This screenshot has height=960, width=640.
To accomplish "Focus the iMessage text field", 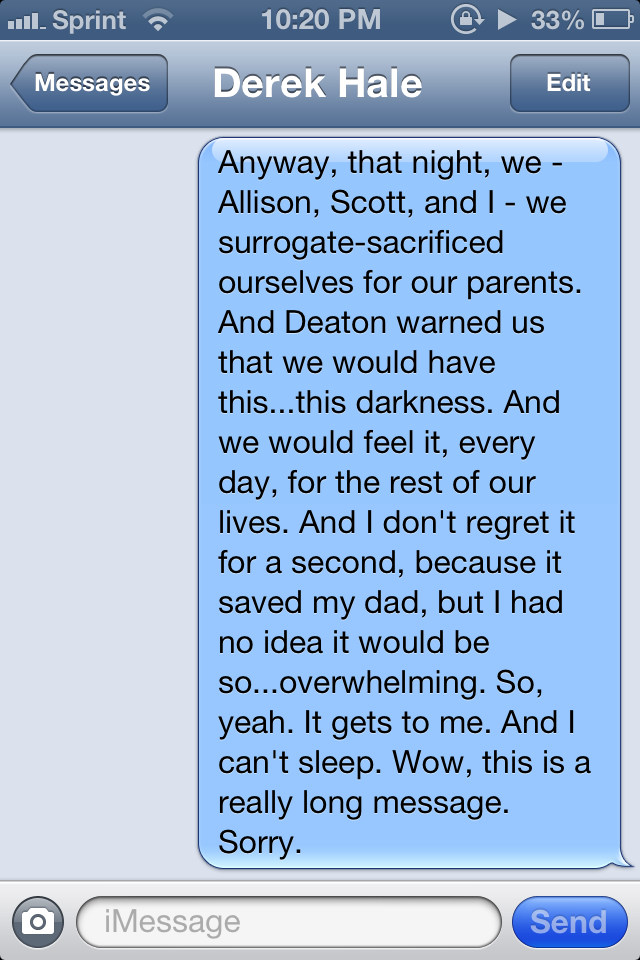I will point(287,921).
